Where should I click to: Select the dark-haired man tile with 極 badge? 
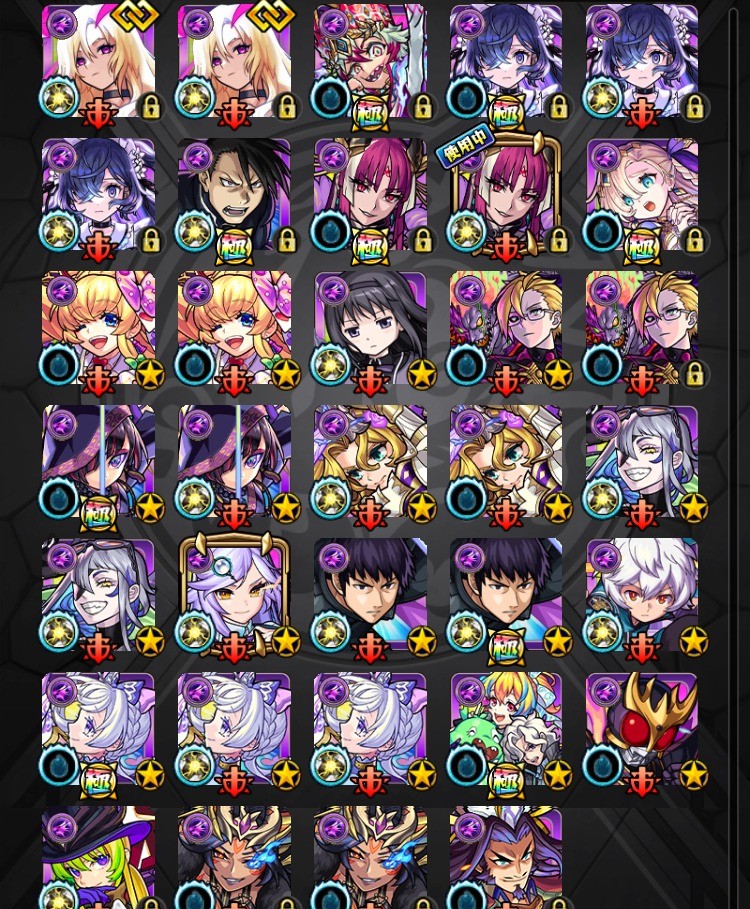click(506, 596)
